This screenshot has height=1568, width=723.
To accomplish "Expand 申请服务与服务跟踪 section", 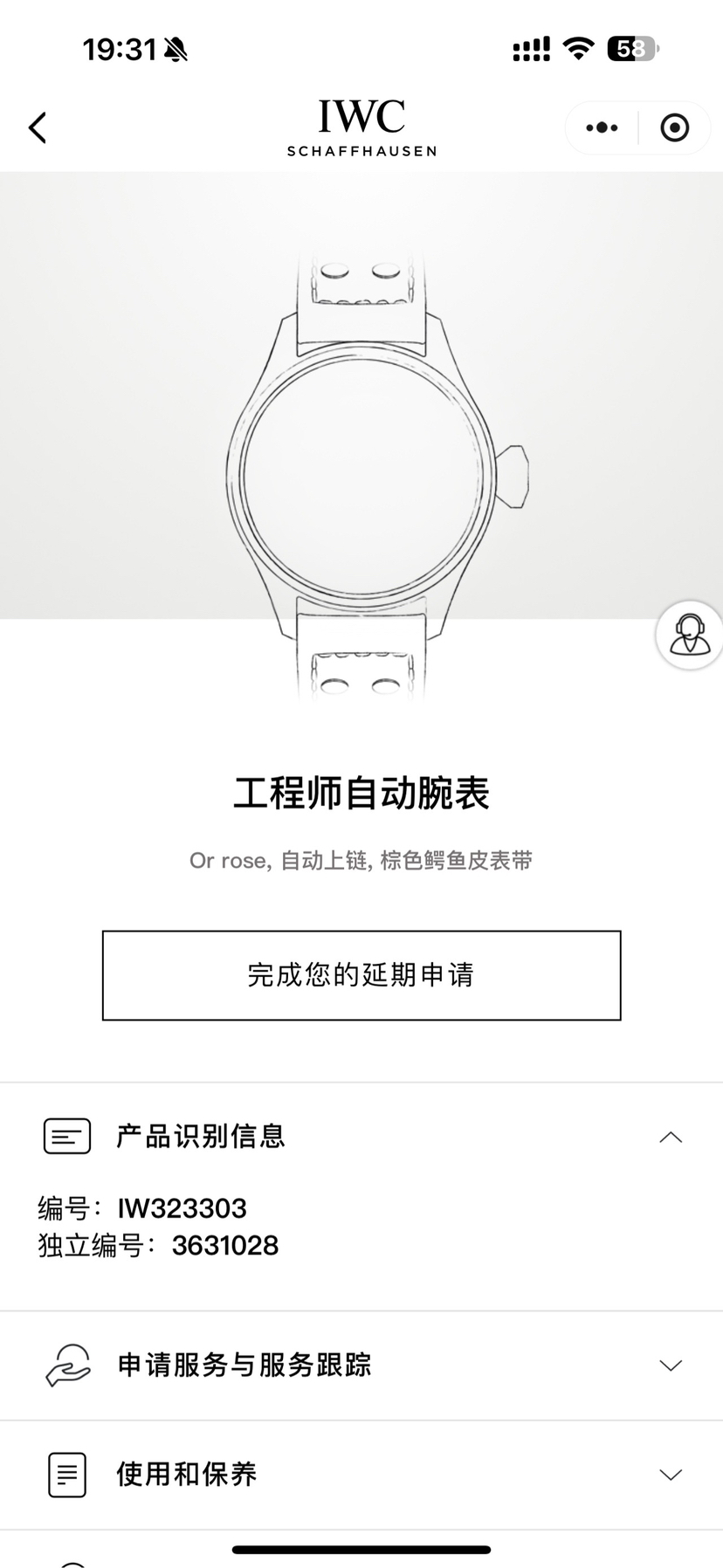I will tap(670, 1365).
